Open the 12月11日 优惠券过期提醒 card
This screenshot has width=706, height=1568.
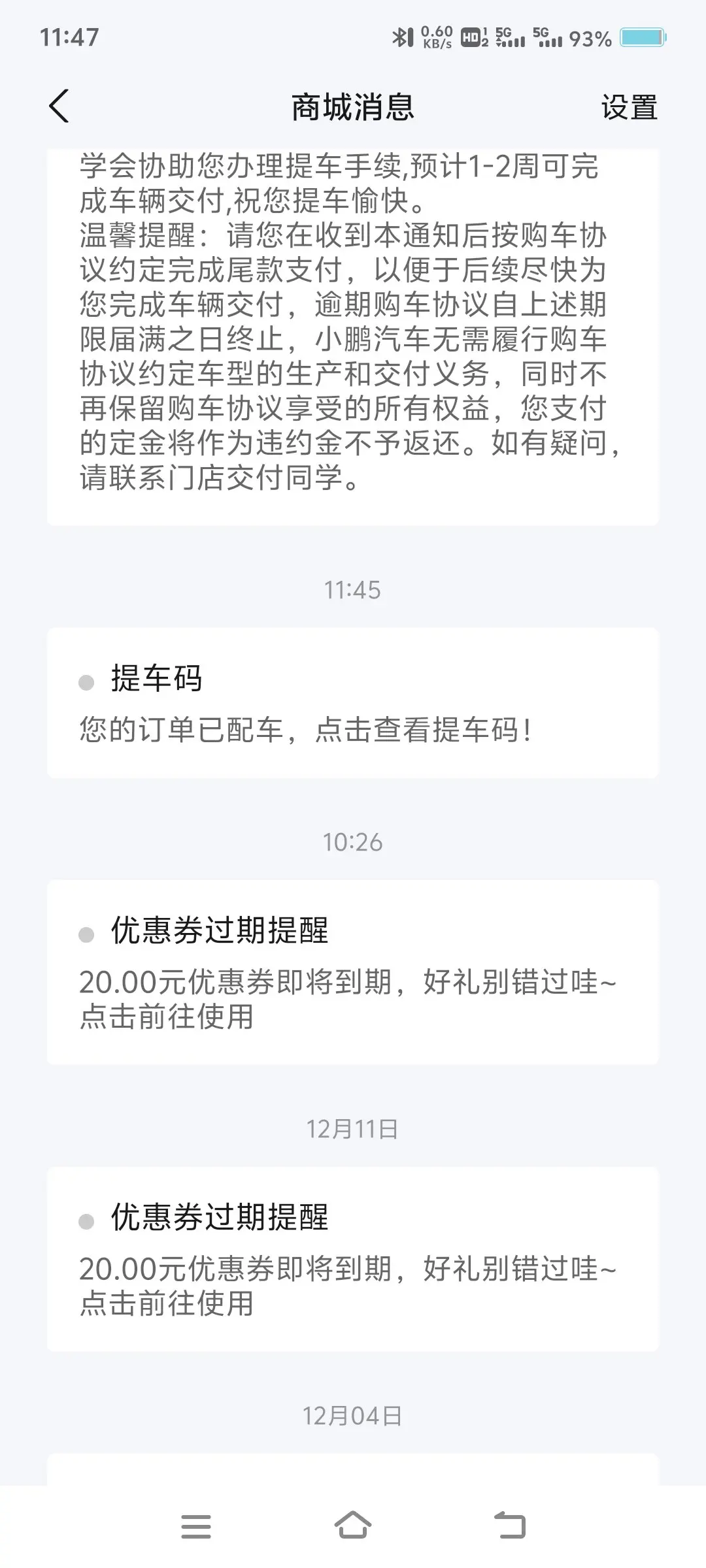pos(353,1259)
